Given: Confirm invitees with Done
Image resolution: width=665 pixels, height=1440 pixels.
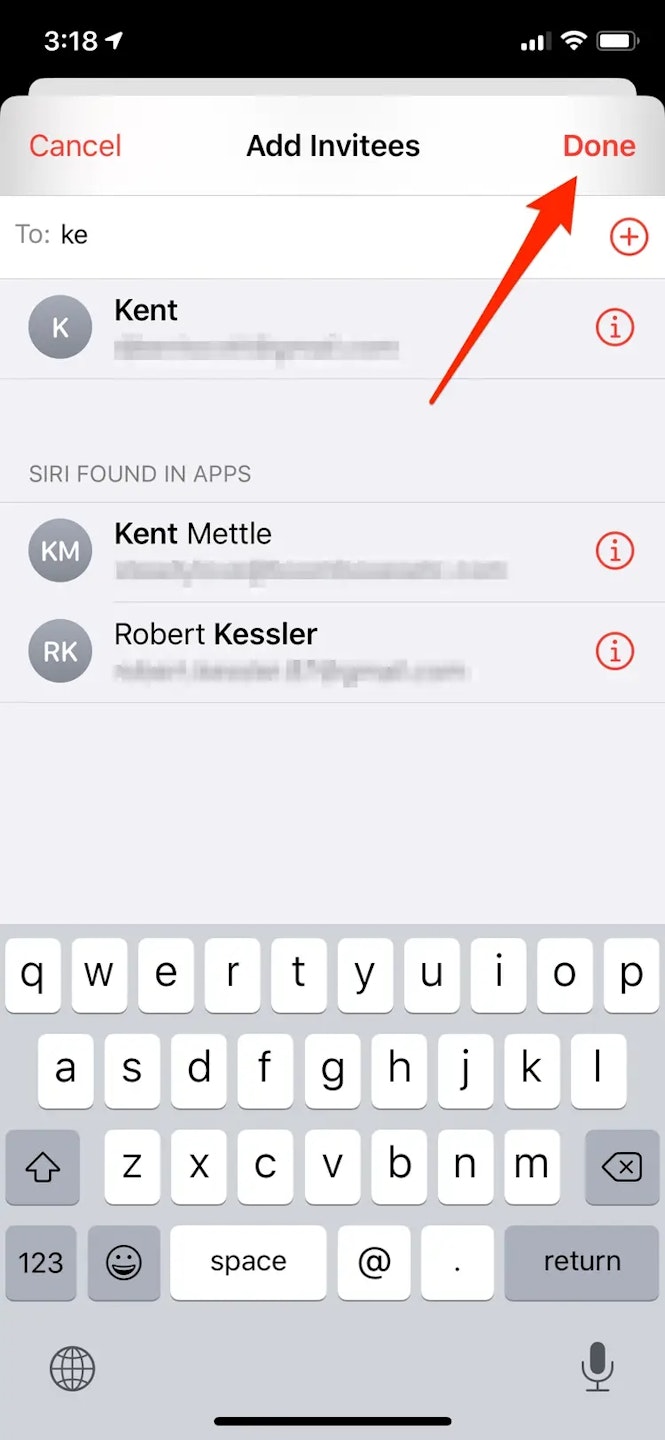Looking at the screenshot, I should (x=598, y=146).
